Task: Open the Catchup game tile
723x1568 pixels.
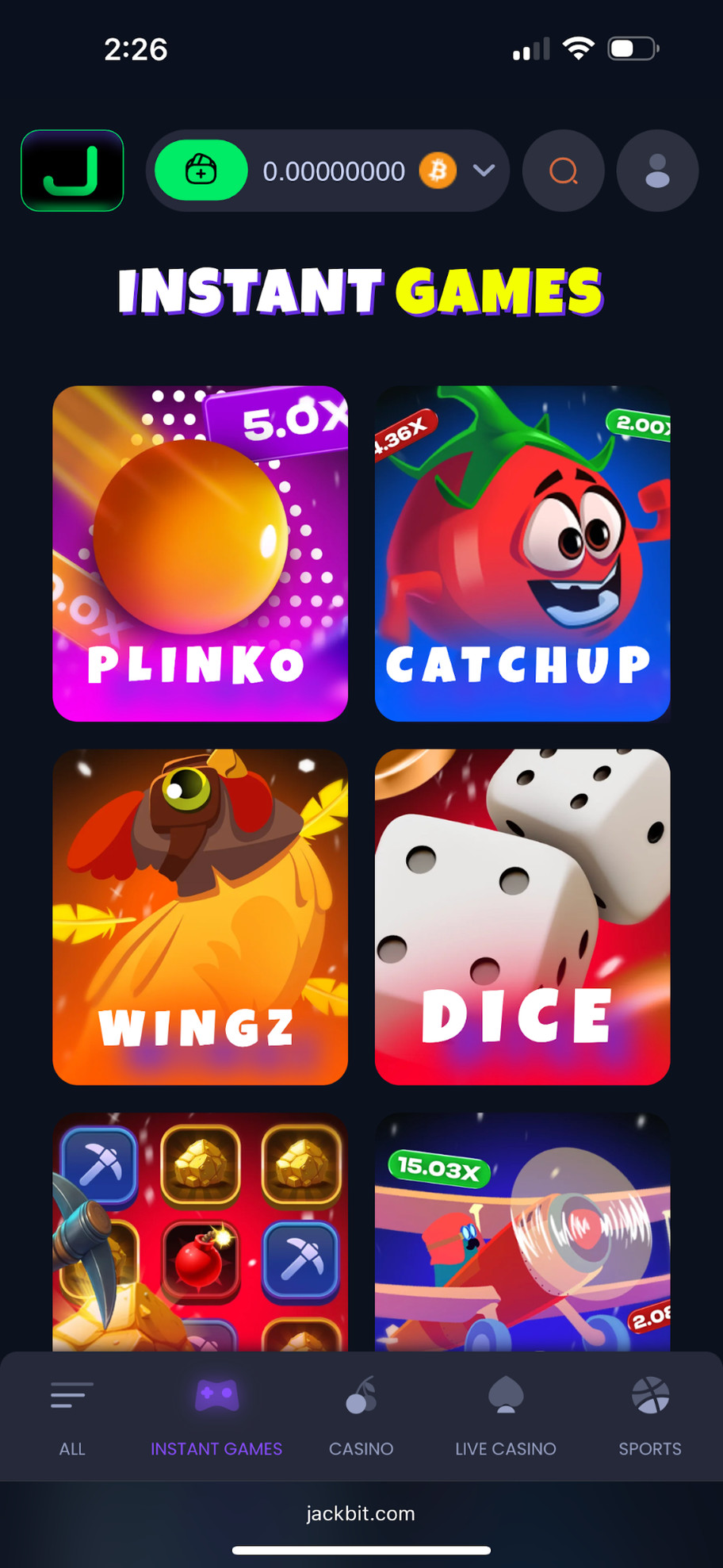Action: pos(522,554)
